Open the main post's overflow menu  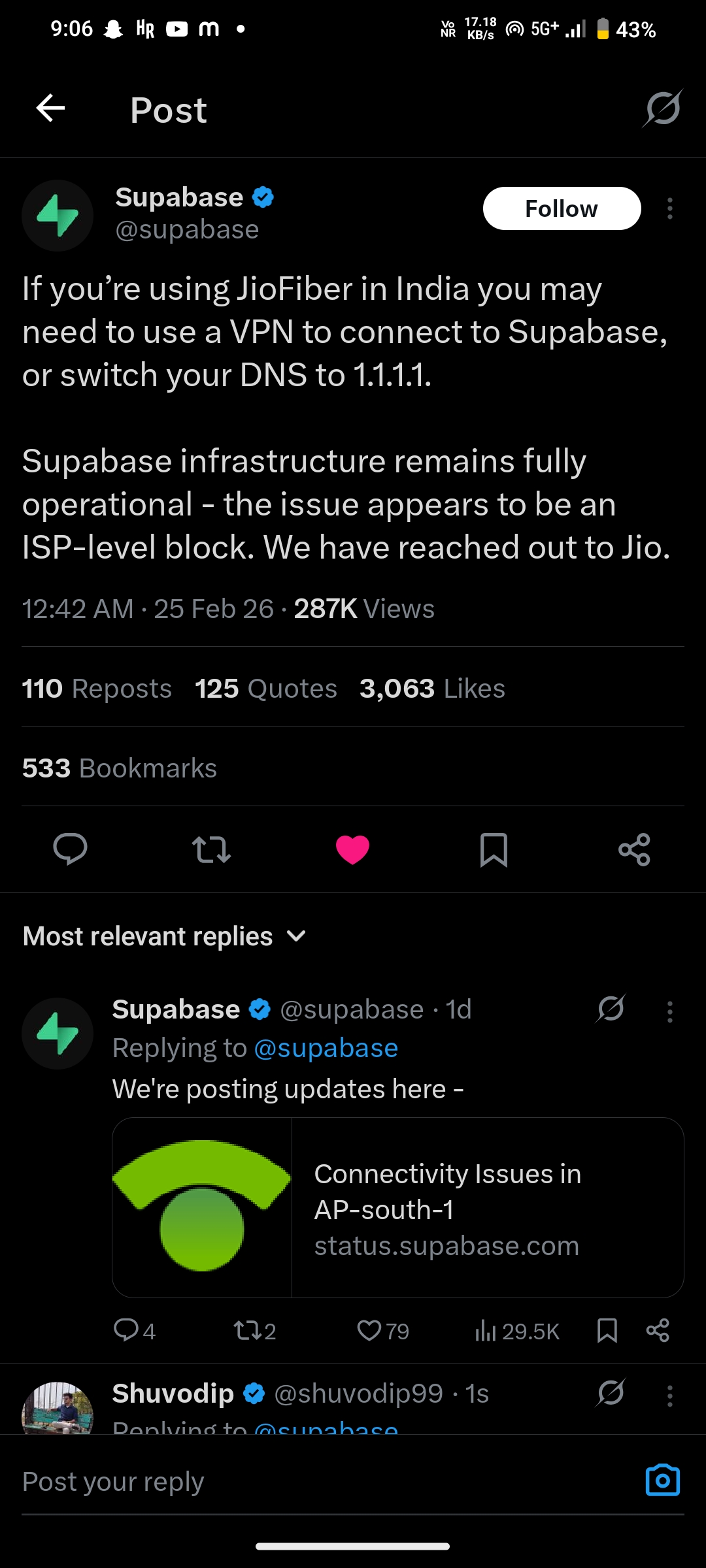tap(669, 208)
